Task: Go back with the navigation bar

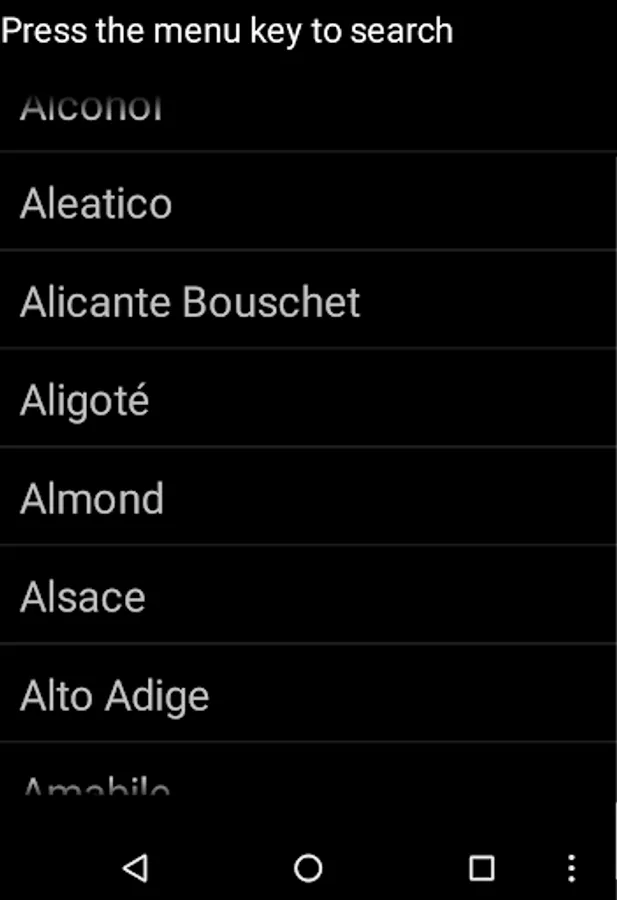Action: point(136,868)
